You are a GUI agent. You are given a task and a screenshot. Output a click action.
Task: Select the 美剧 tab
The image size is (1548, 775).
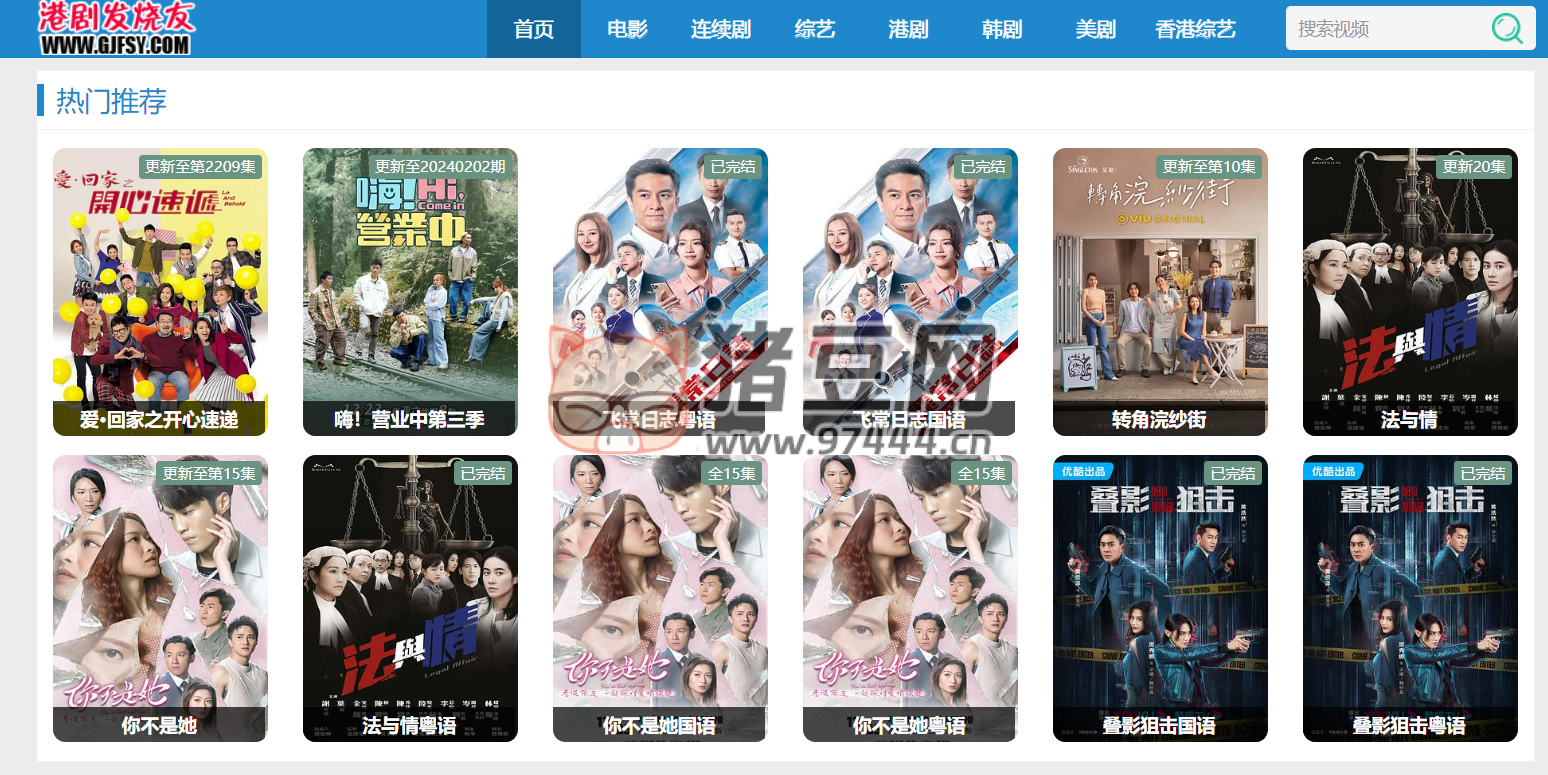1095,29
